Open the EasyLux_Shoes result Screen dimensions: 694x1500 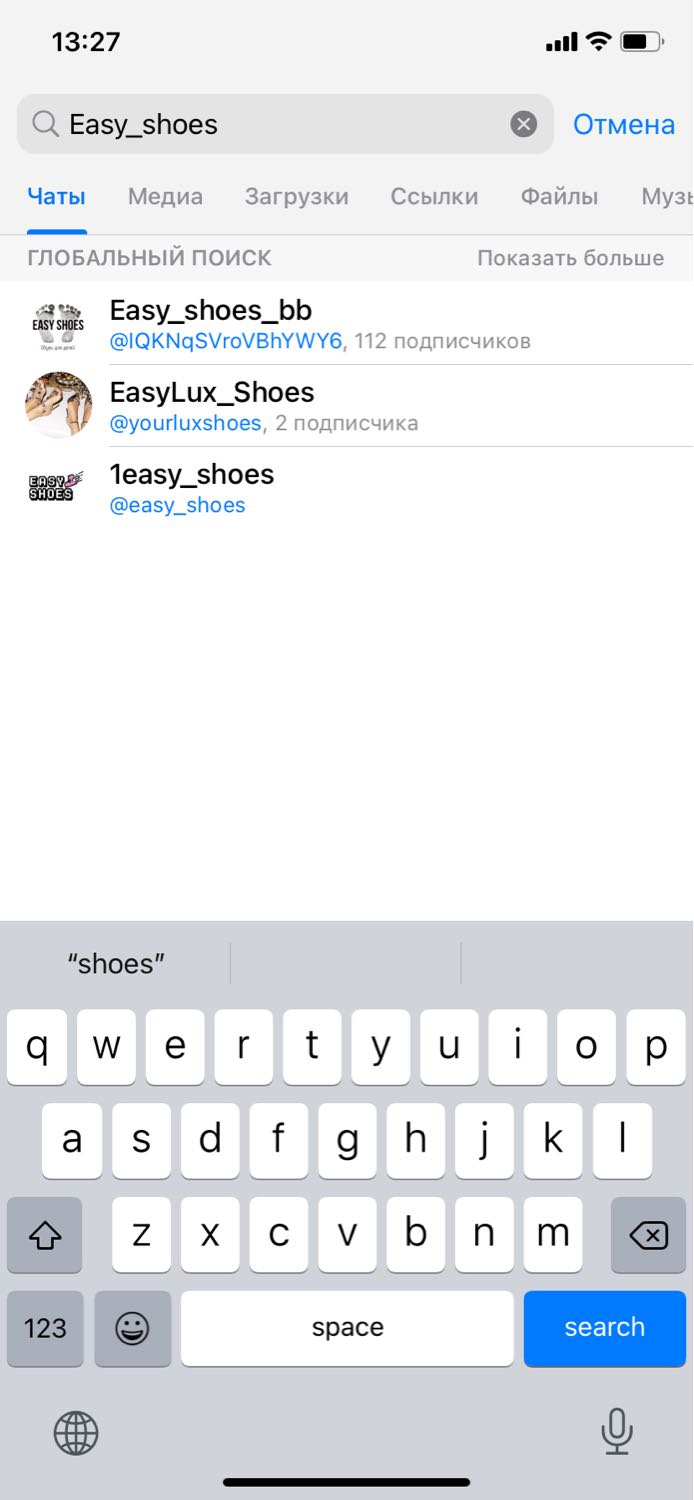pyautogui.click(x=347, y=405)
